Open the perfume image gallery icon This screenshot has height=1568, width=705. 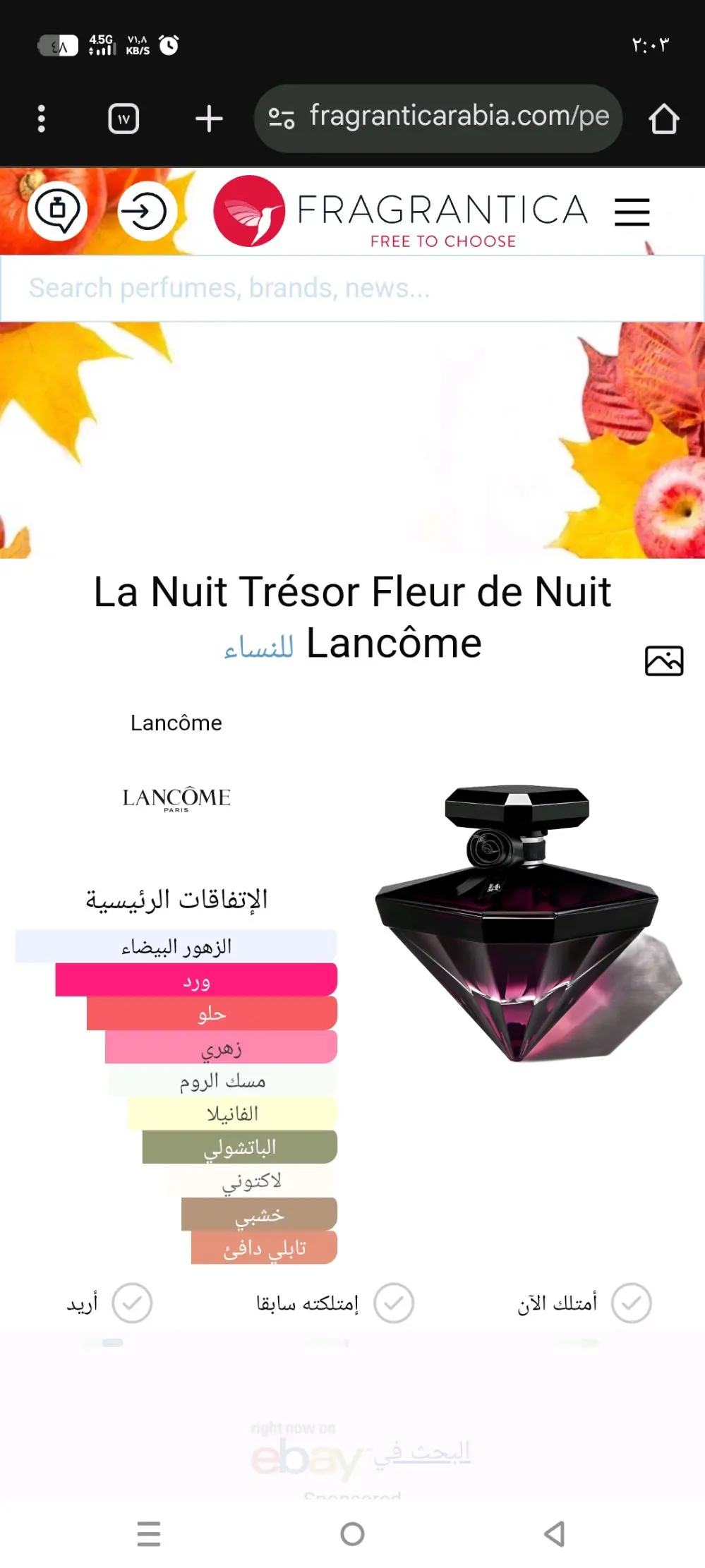(x=665, y=662)
